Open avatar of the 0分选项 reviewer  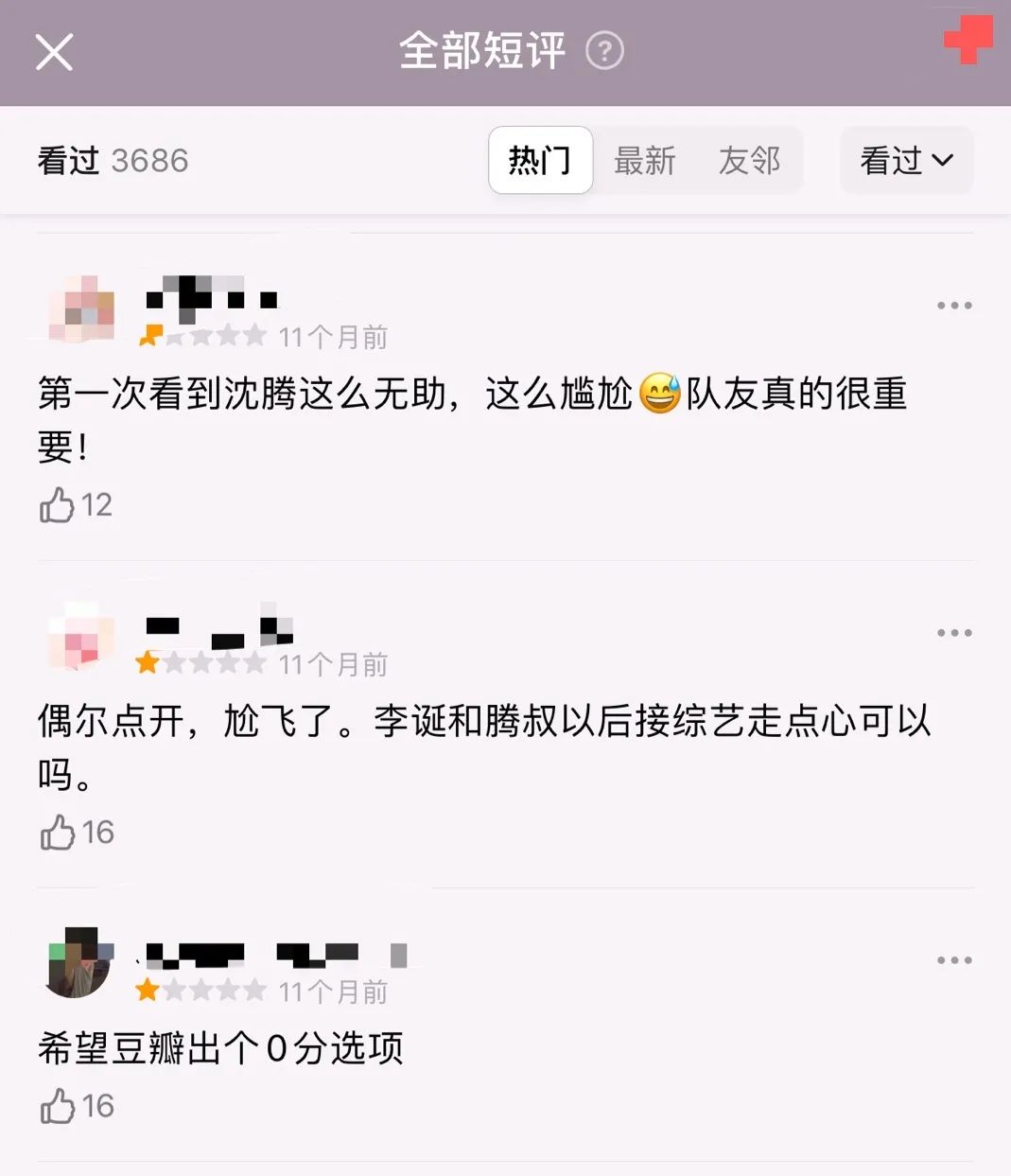click(x=79, y=962)
